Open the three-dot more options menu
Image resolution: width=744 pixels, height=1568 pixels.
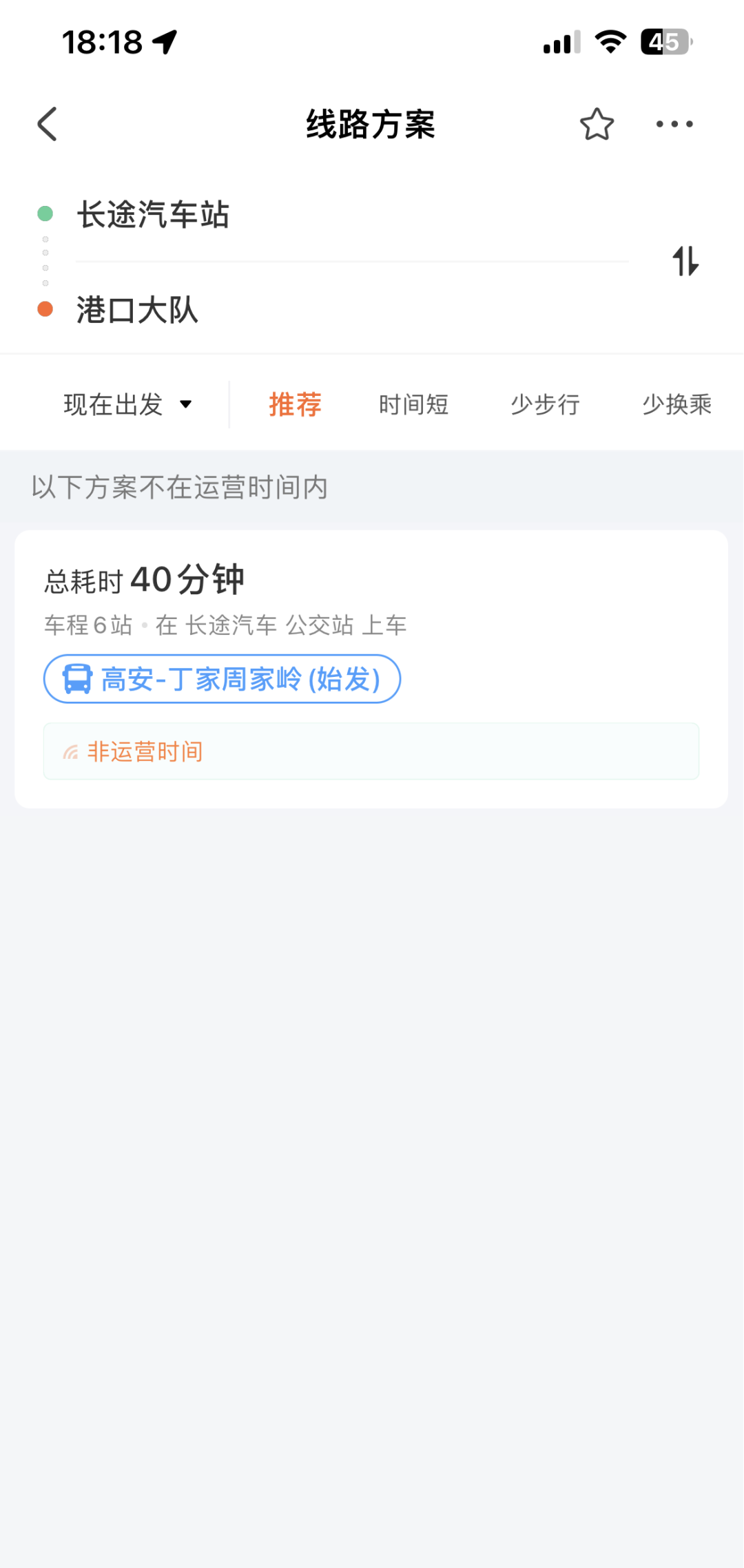(674, 124)
